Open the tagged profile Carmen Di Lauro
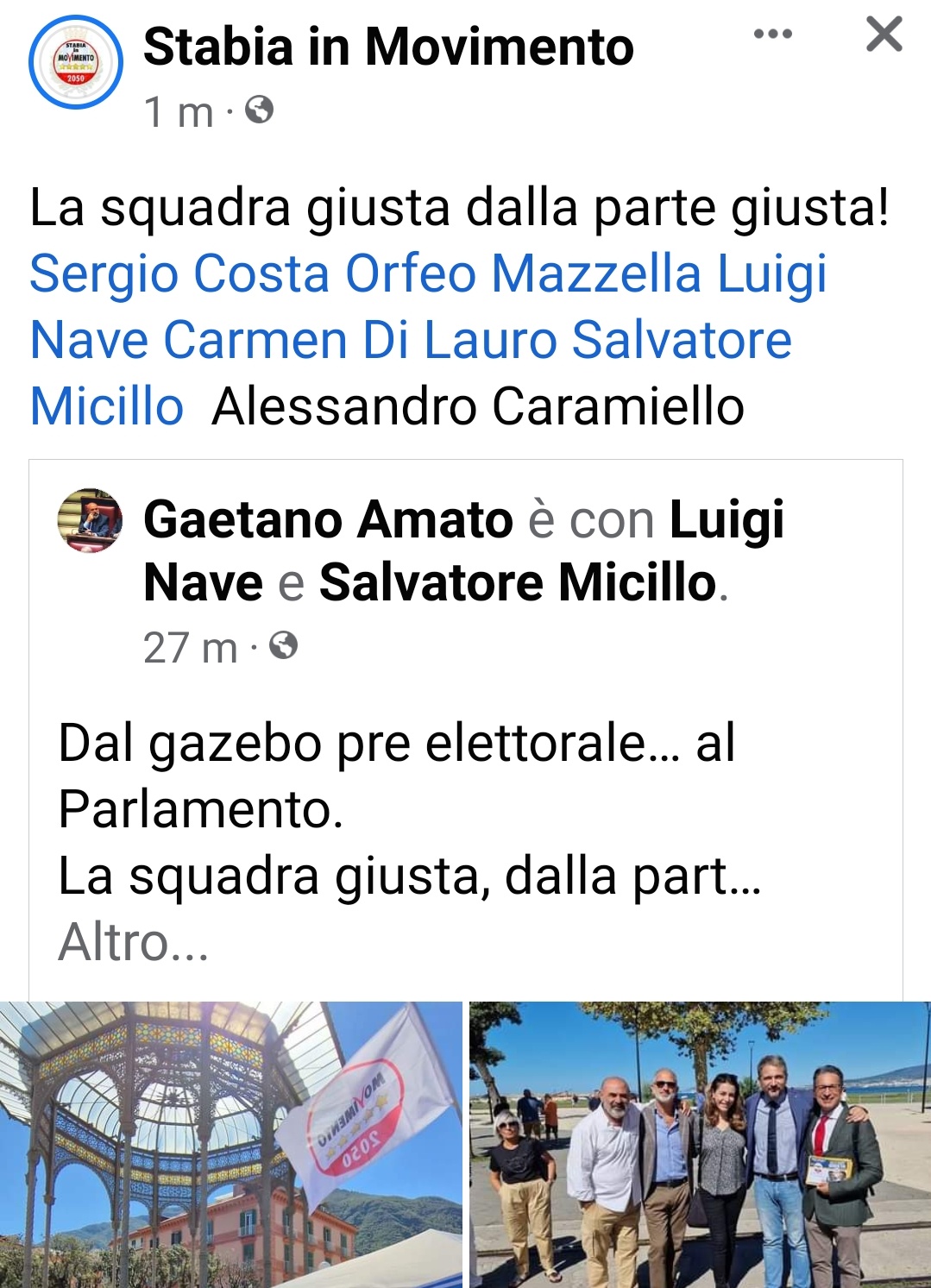Screen dimensions: 931x1288 pos(360,340)
